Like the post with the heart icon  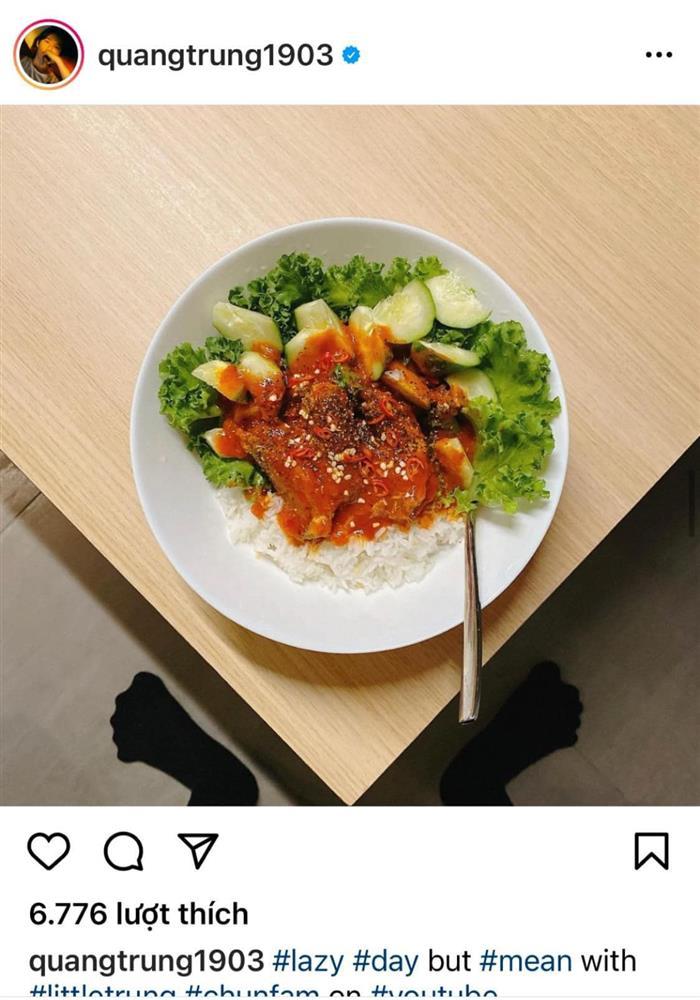pos(48,851)
